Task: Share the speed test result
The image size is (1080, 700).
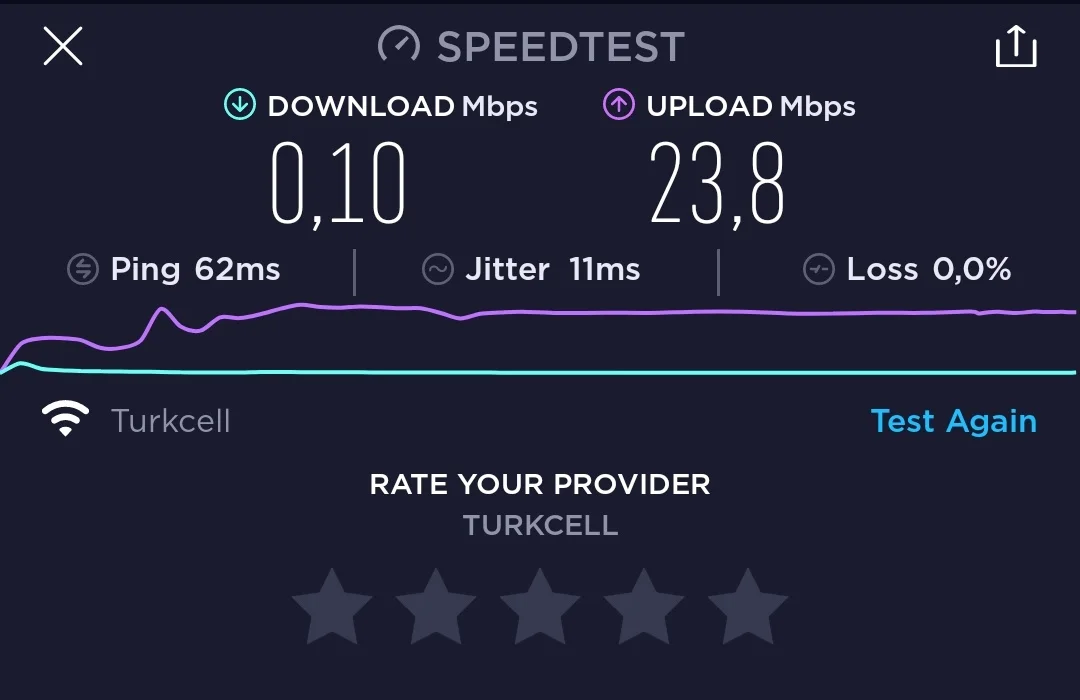Action: coord(1016,46)
